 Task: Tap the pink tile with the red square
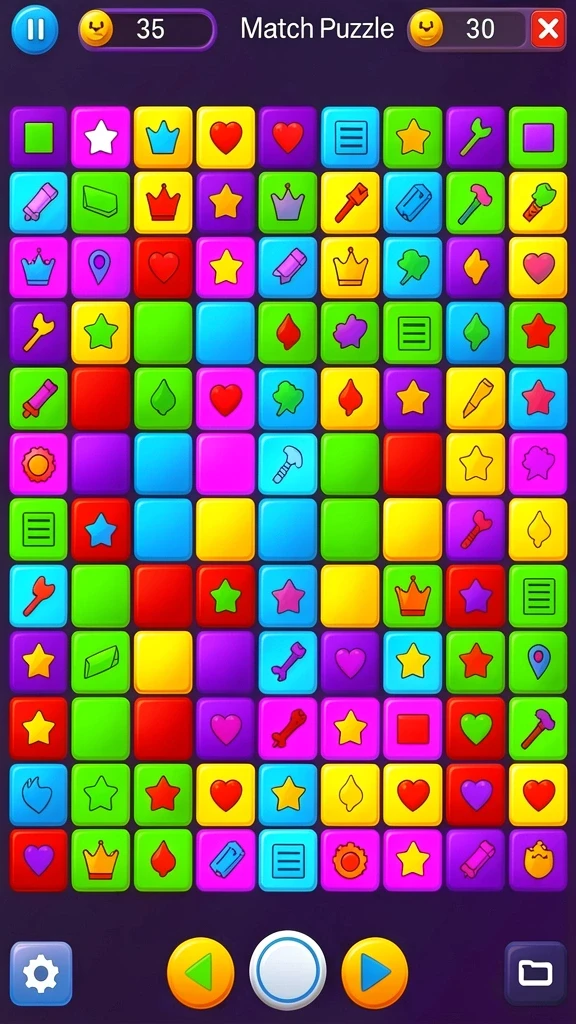[x=413, y=728]
